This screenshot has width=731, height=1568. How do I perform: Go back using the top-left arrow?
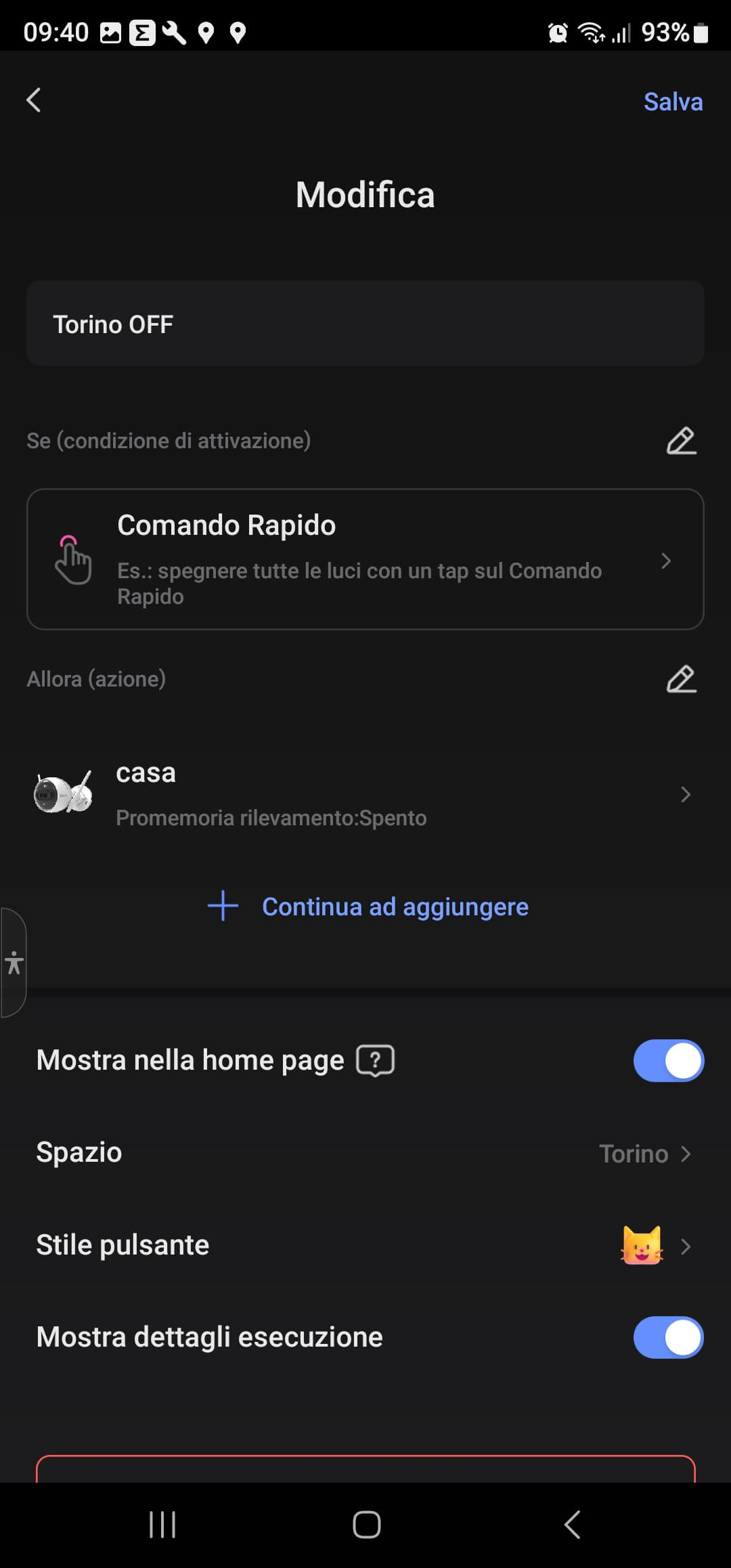(x=34, y=100)
